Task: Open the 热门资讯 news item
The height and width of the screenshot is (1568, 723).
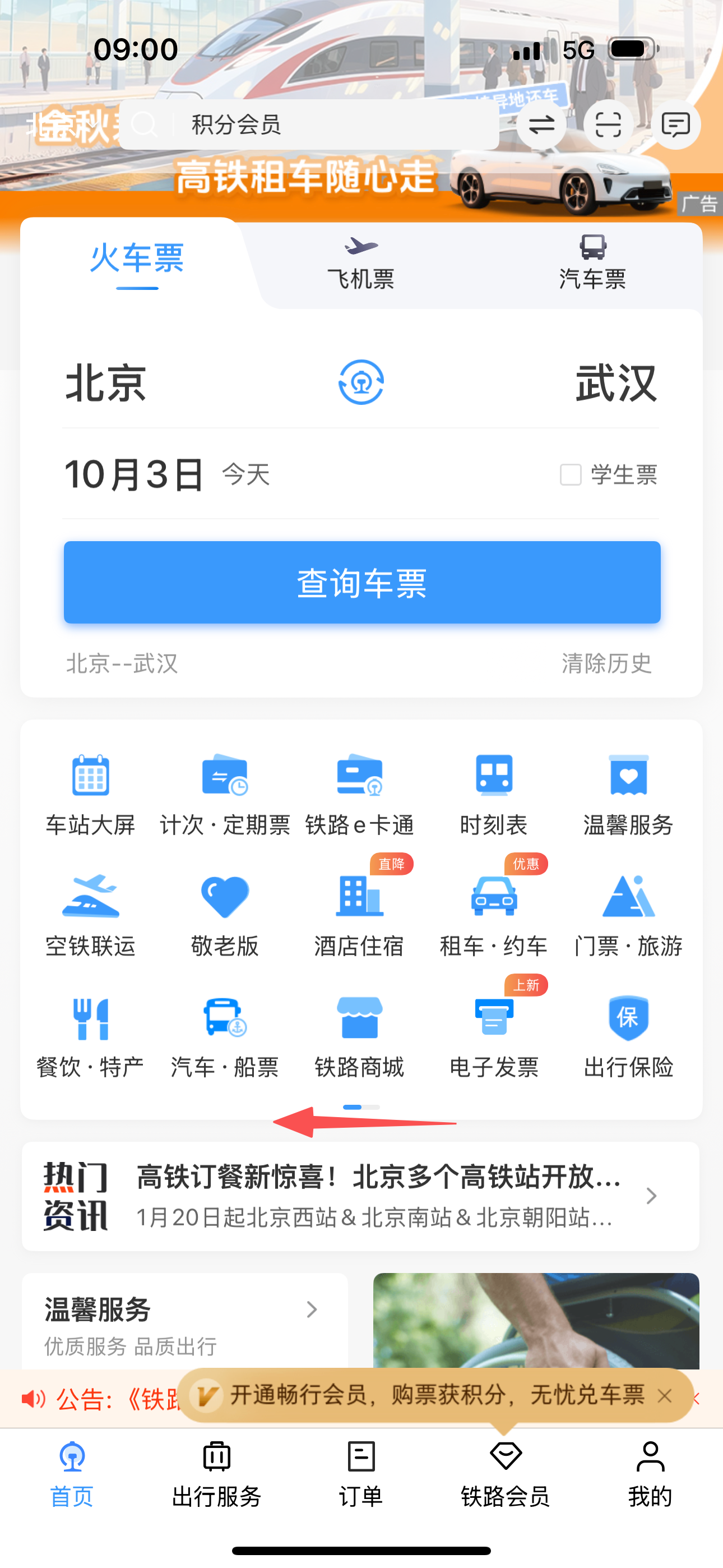Action: pyautogui.click(x=377, y=1196)
